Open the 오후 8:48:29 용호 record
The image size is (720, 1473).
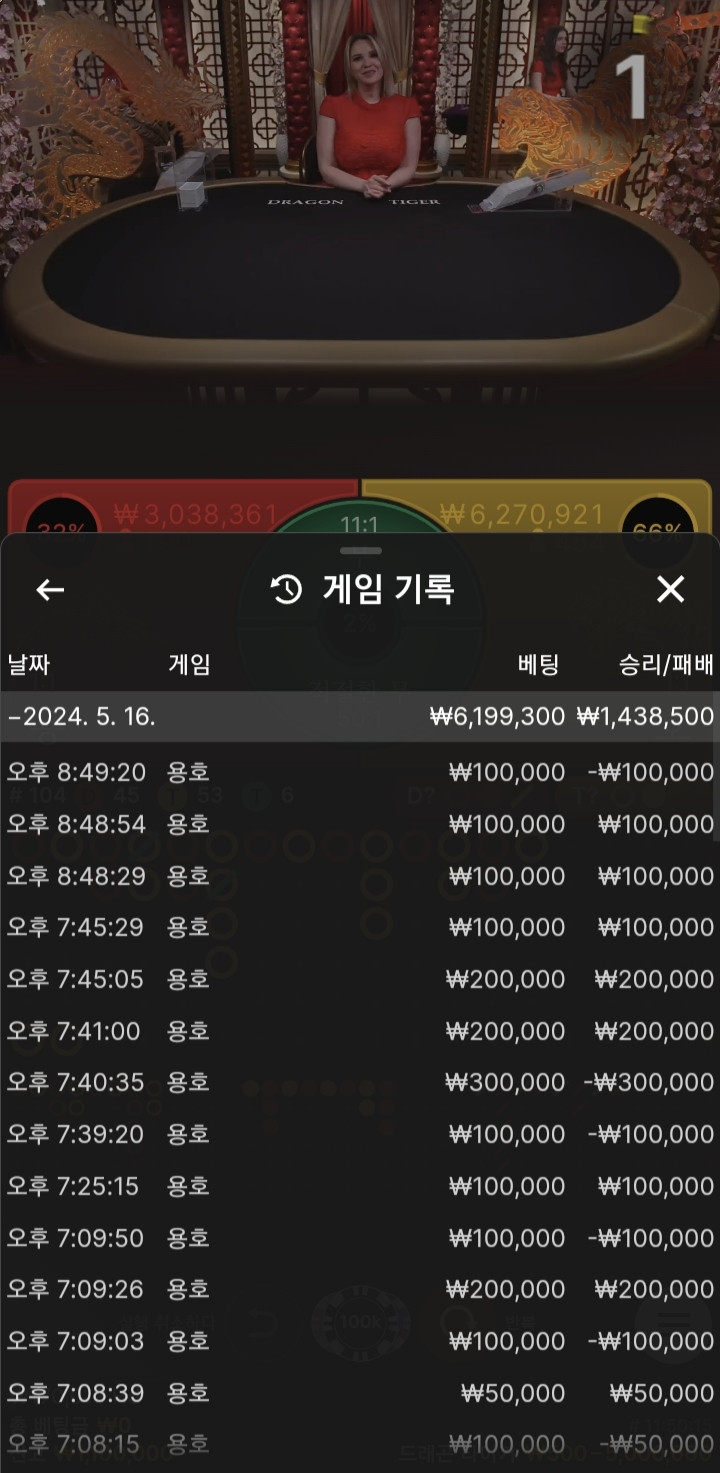click(360, 876)
